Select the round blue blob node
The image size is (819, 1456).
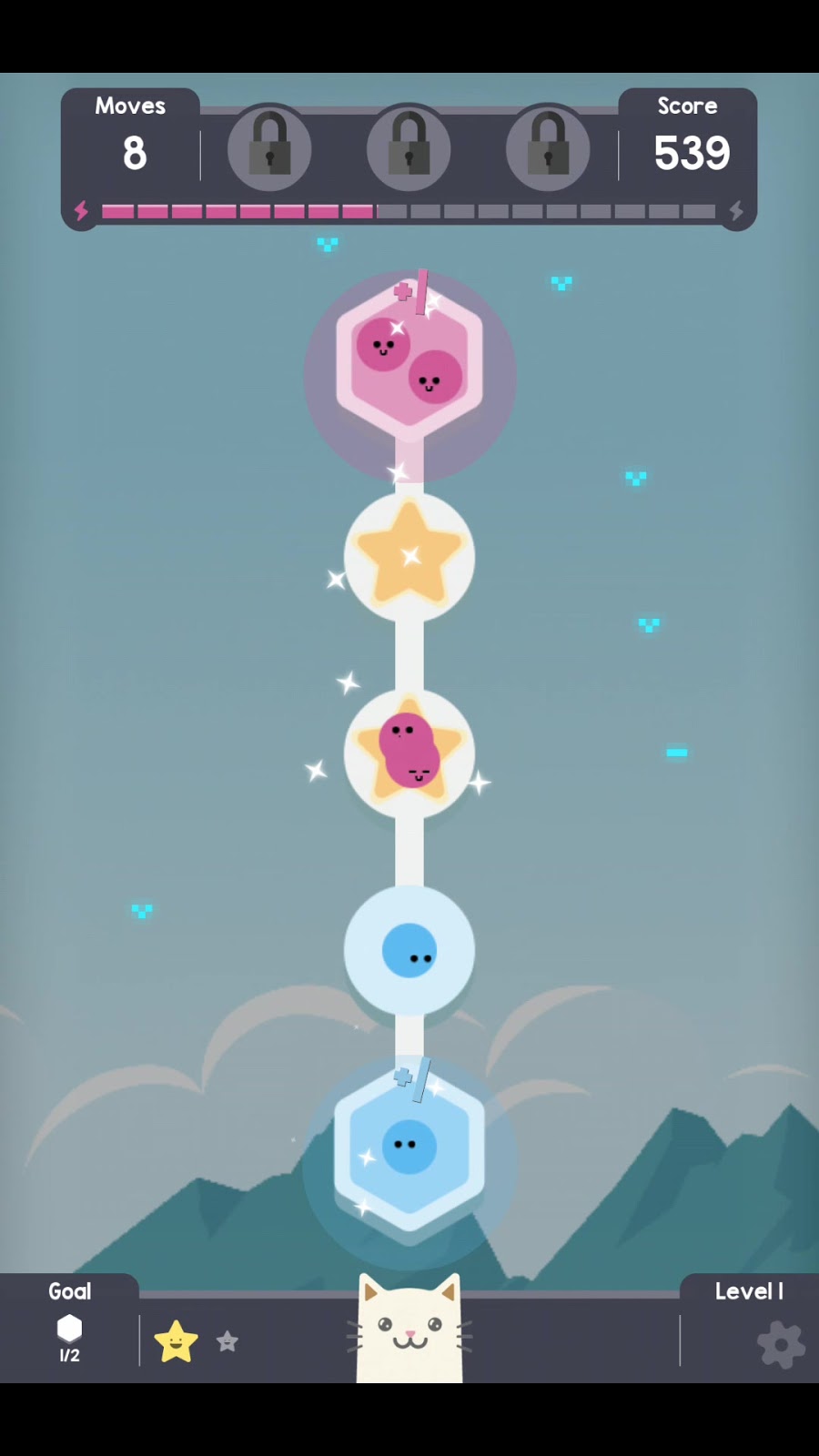[409, 949]
